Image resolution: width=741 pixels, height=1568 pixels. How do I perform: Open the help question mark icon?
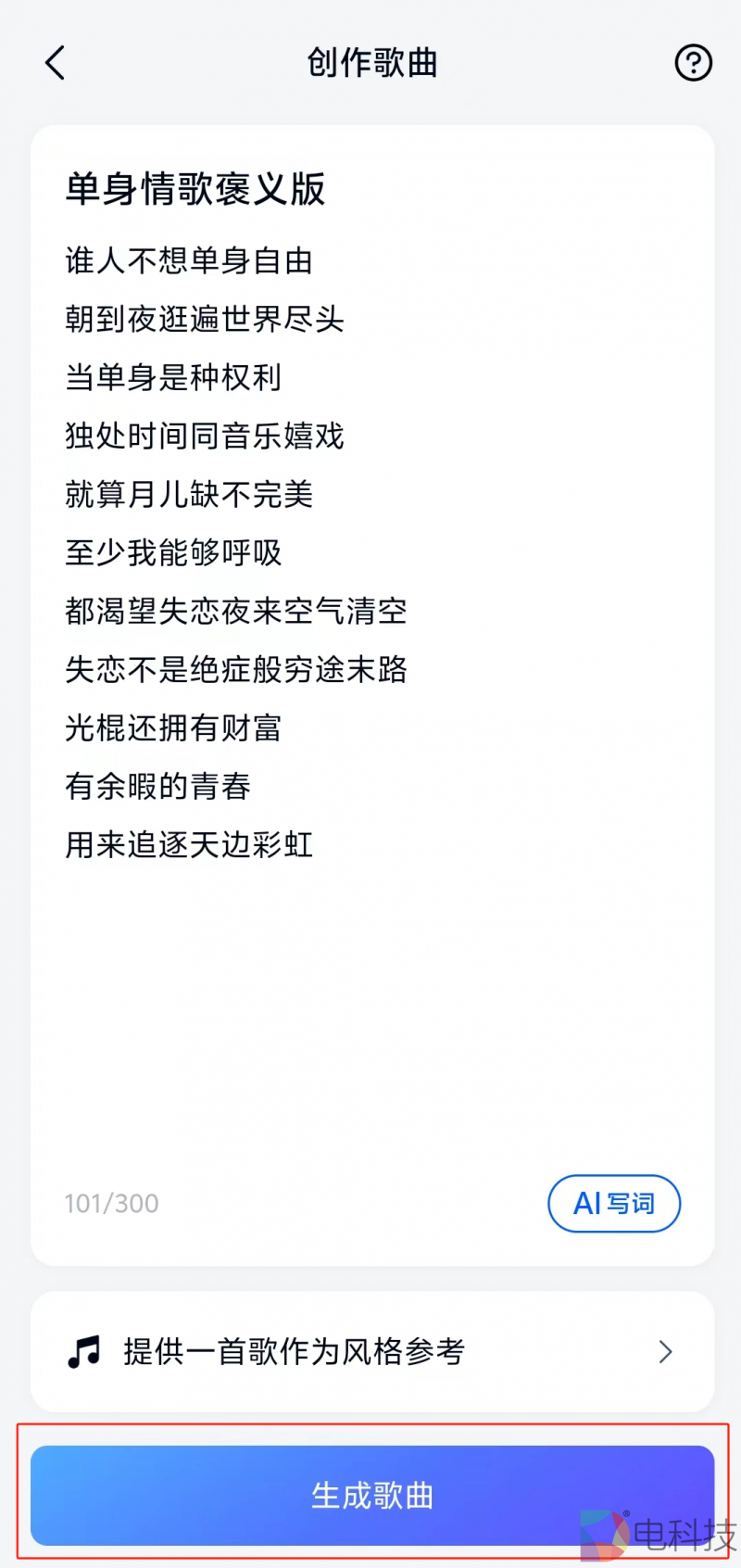693,63
